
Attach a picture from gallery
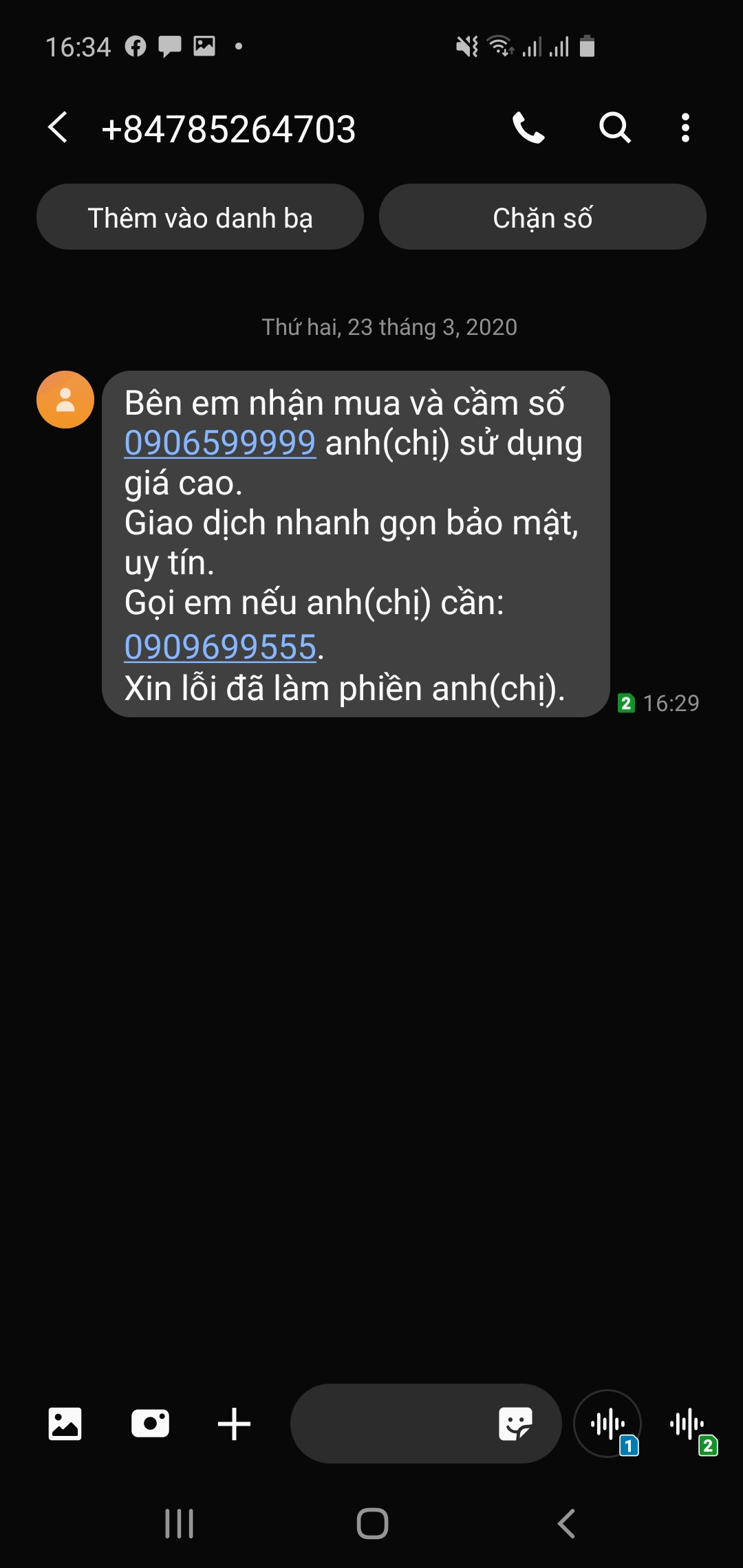[65, 1424]
